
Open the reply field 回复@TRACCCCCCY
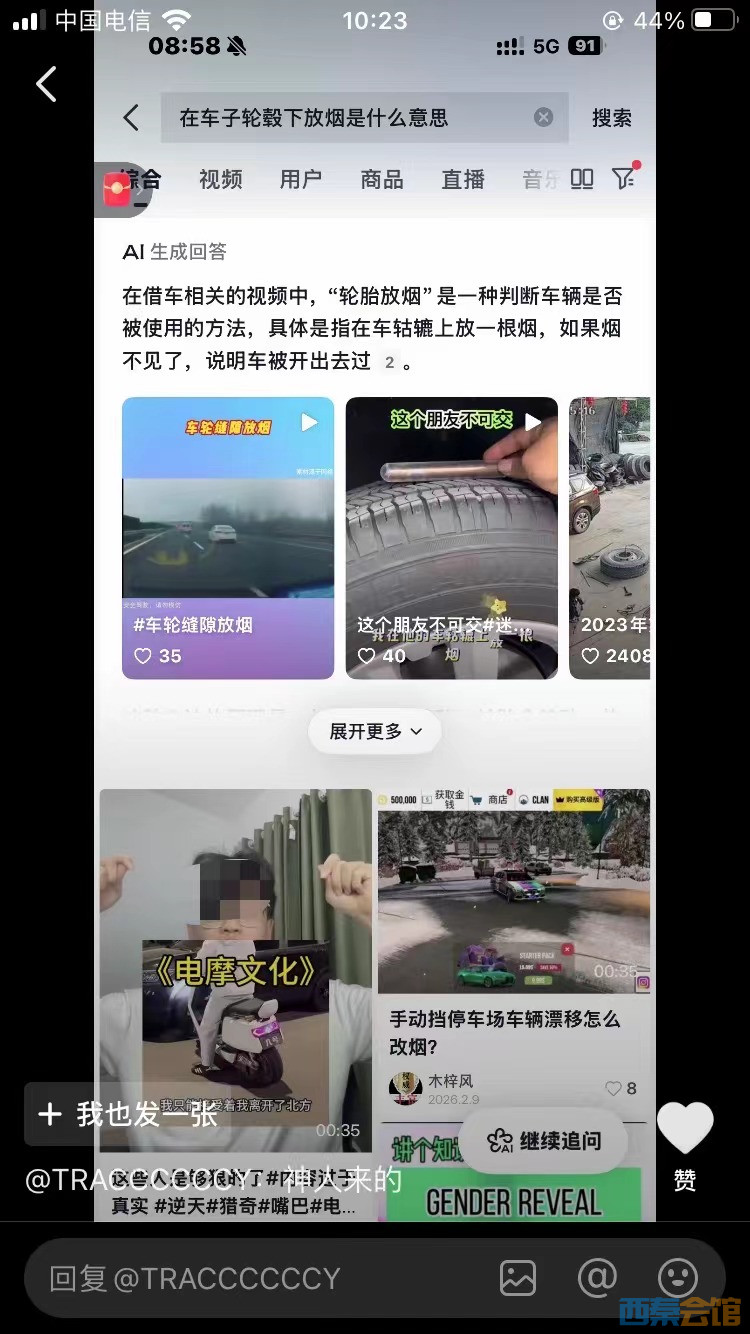(x=250, y=1278)
